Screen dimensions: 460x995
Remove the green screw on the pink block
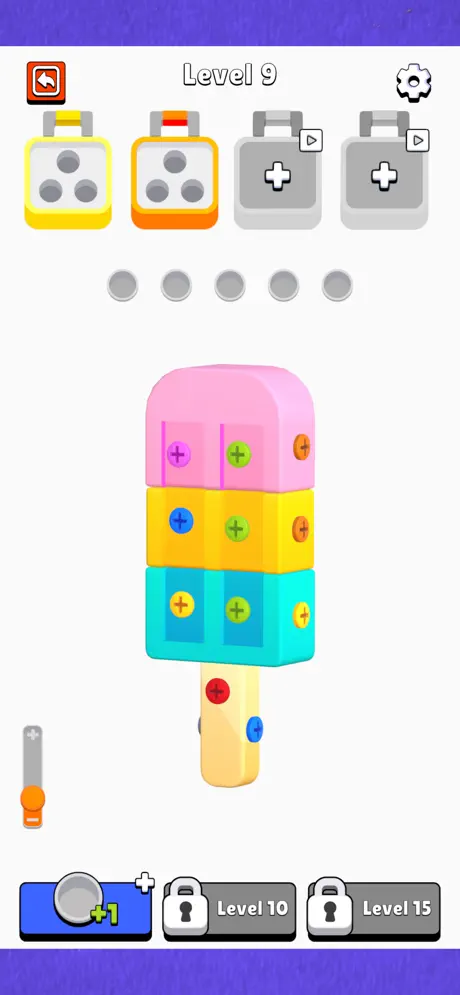click(239, 454)
